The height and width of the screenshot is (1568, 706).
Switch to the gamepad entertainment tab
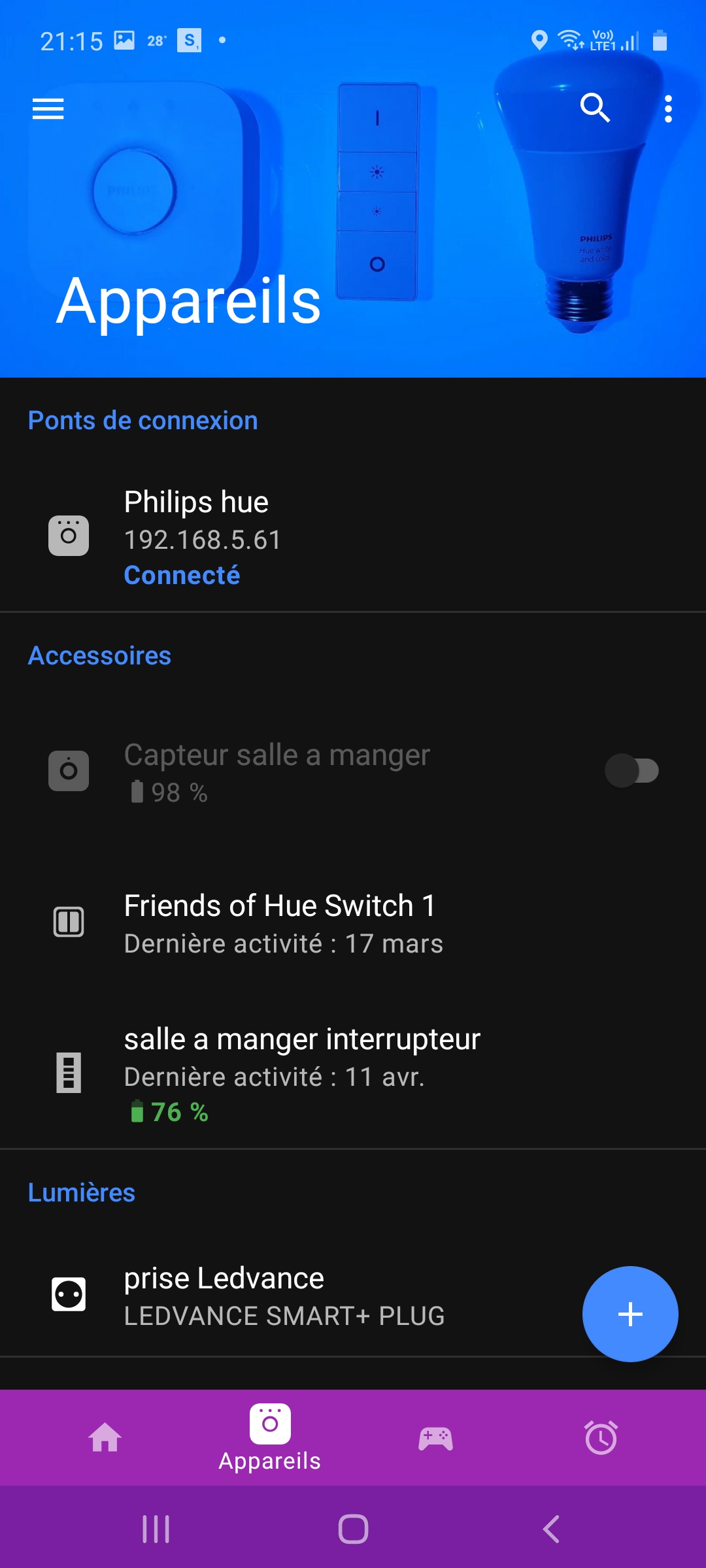click(x=435, y=1437)
